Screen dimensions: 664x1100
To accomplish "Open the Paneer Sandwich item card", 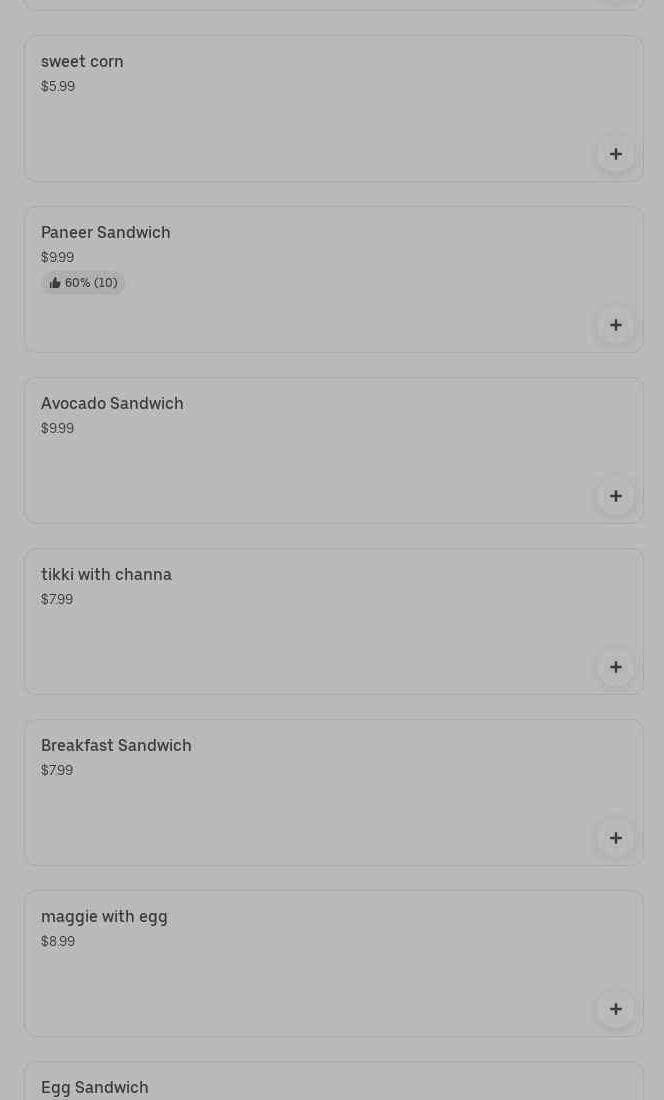I will tap(300, 279).
